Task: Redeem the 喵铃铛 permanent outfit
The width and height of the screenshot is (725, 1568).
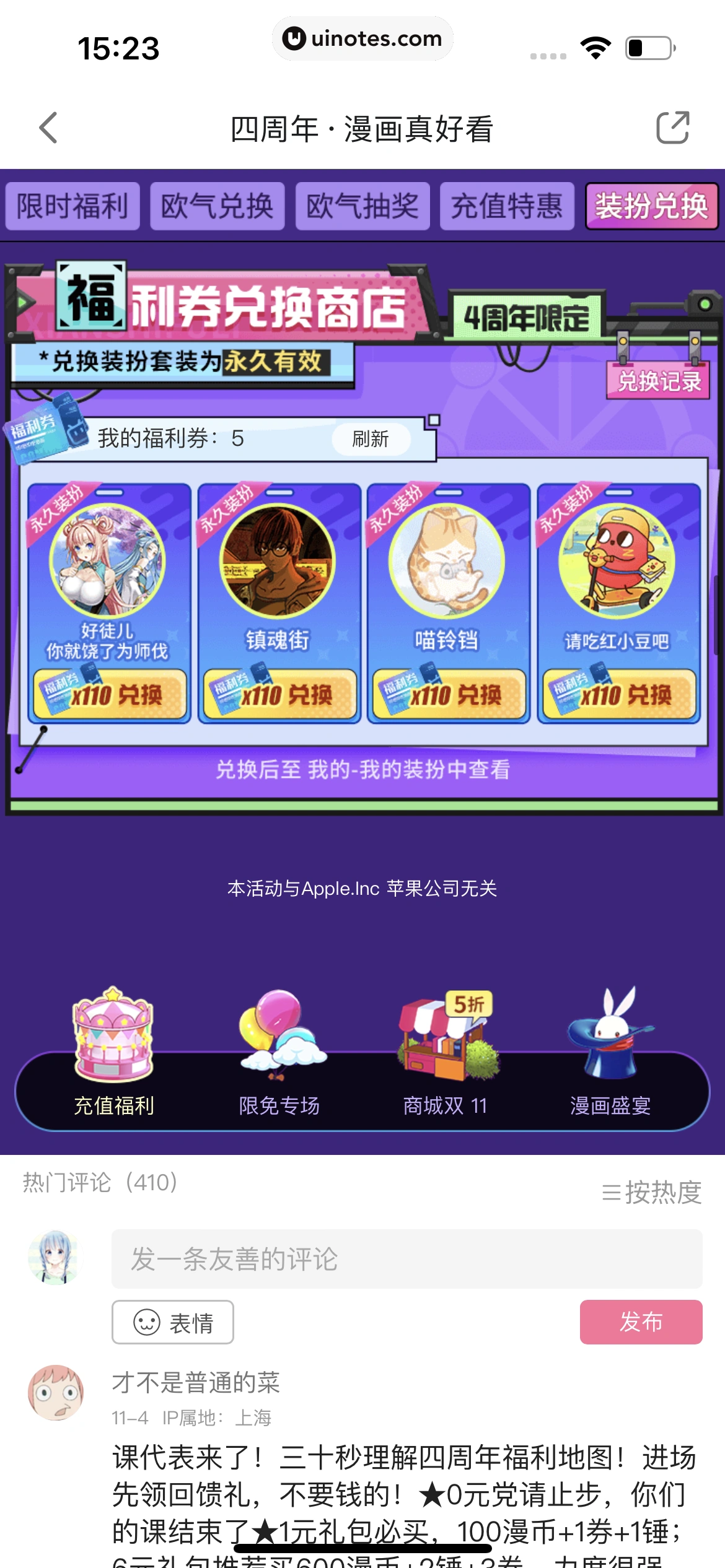Action: (449, 694)
